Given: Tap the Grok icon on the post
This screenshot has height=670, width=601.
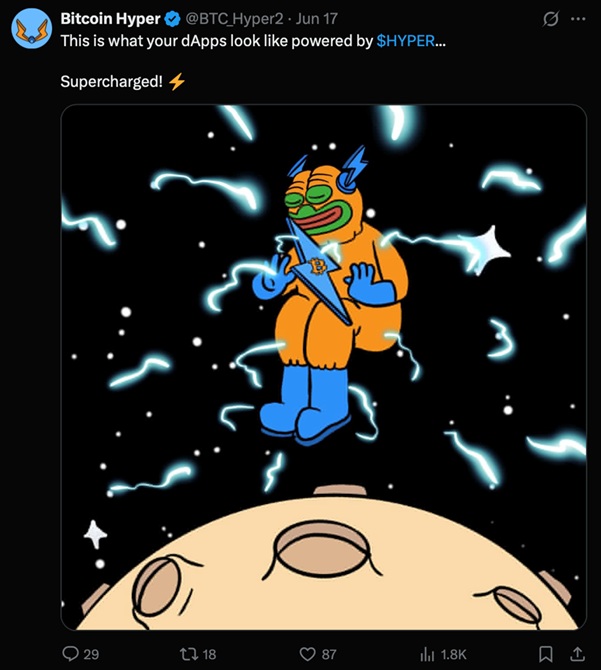Looking at the screenshot, I should [548, 20].
